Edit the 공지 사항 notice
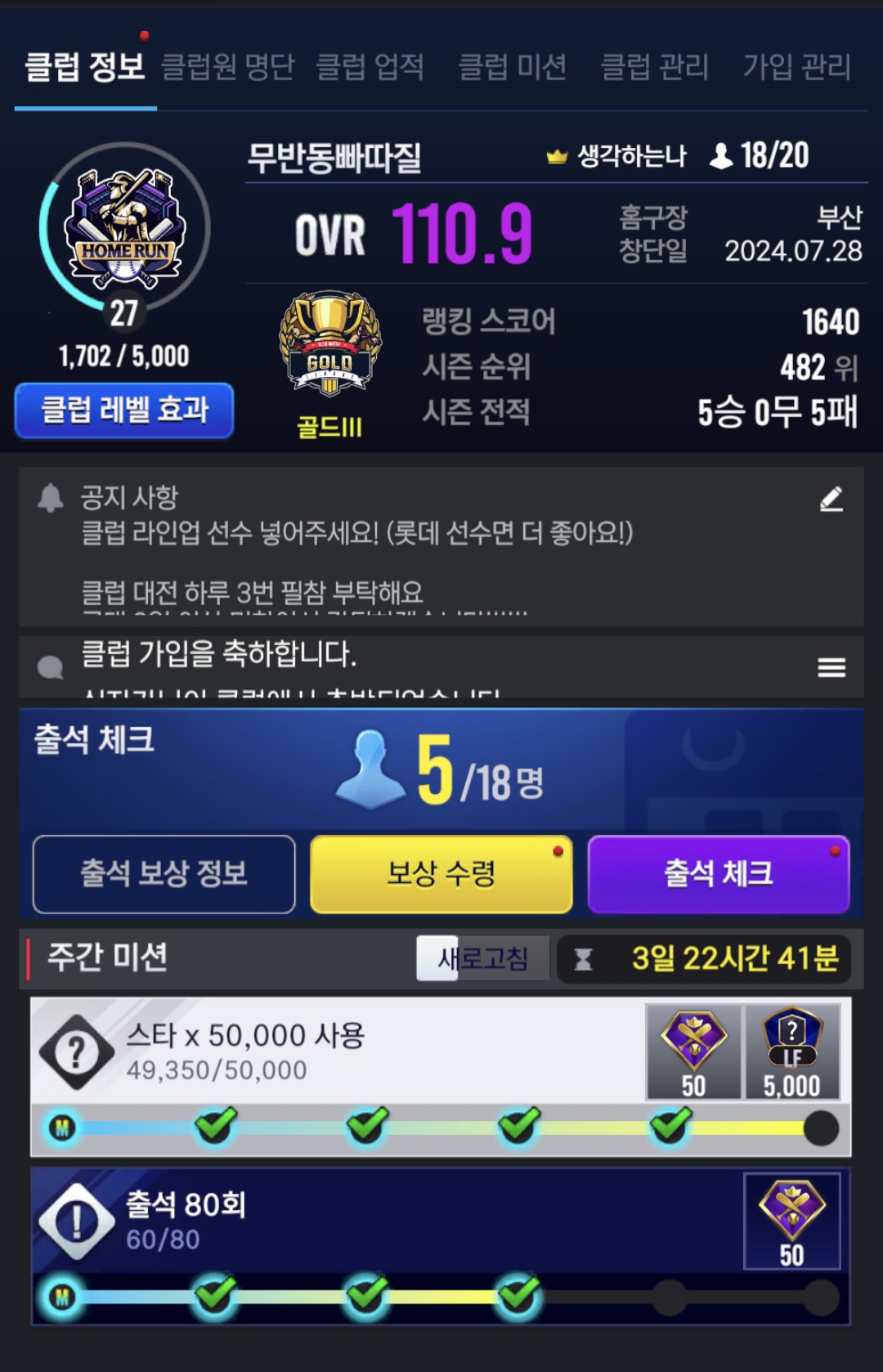Viewport: 883px width, 1372px height. tap(831, 499)
